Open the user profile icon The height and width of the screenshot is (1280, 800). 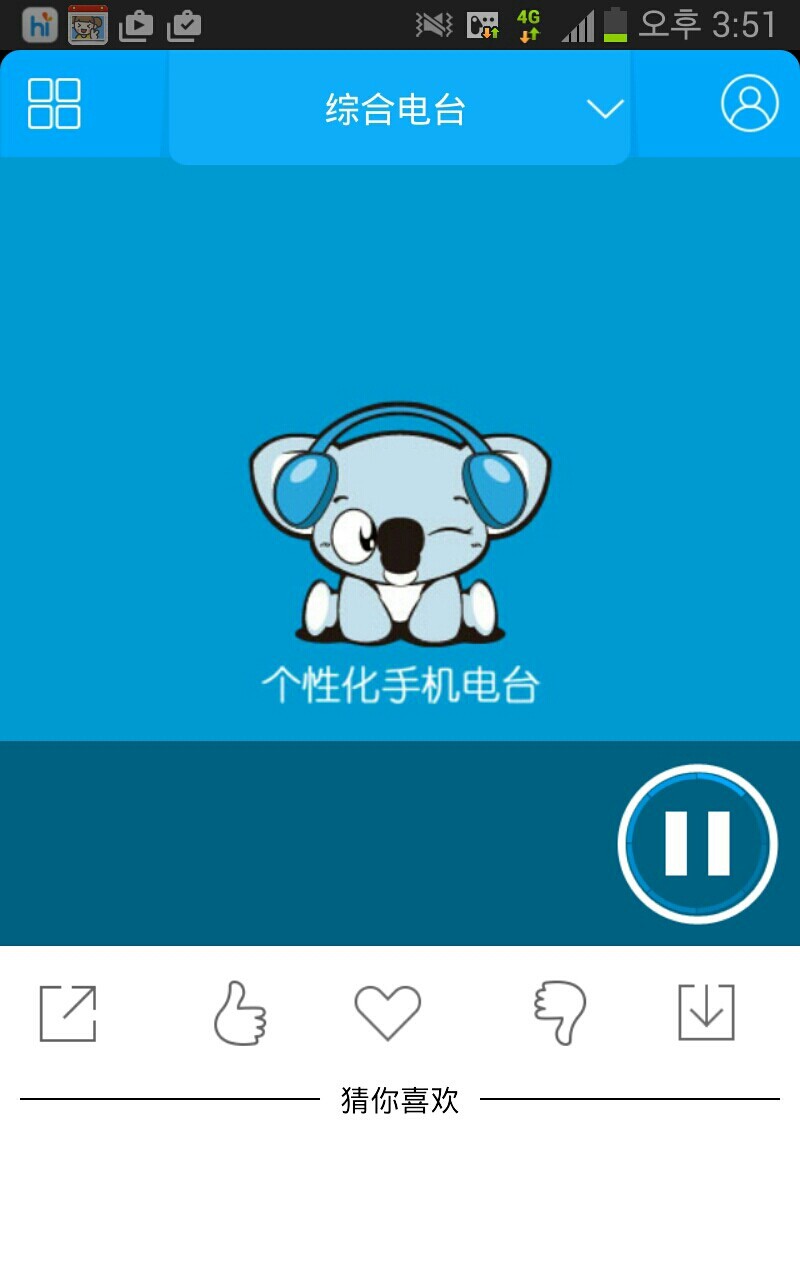pos(749,103)
